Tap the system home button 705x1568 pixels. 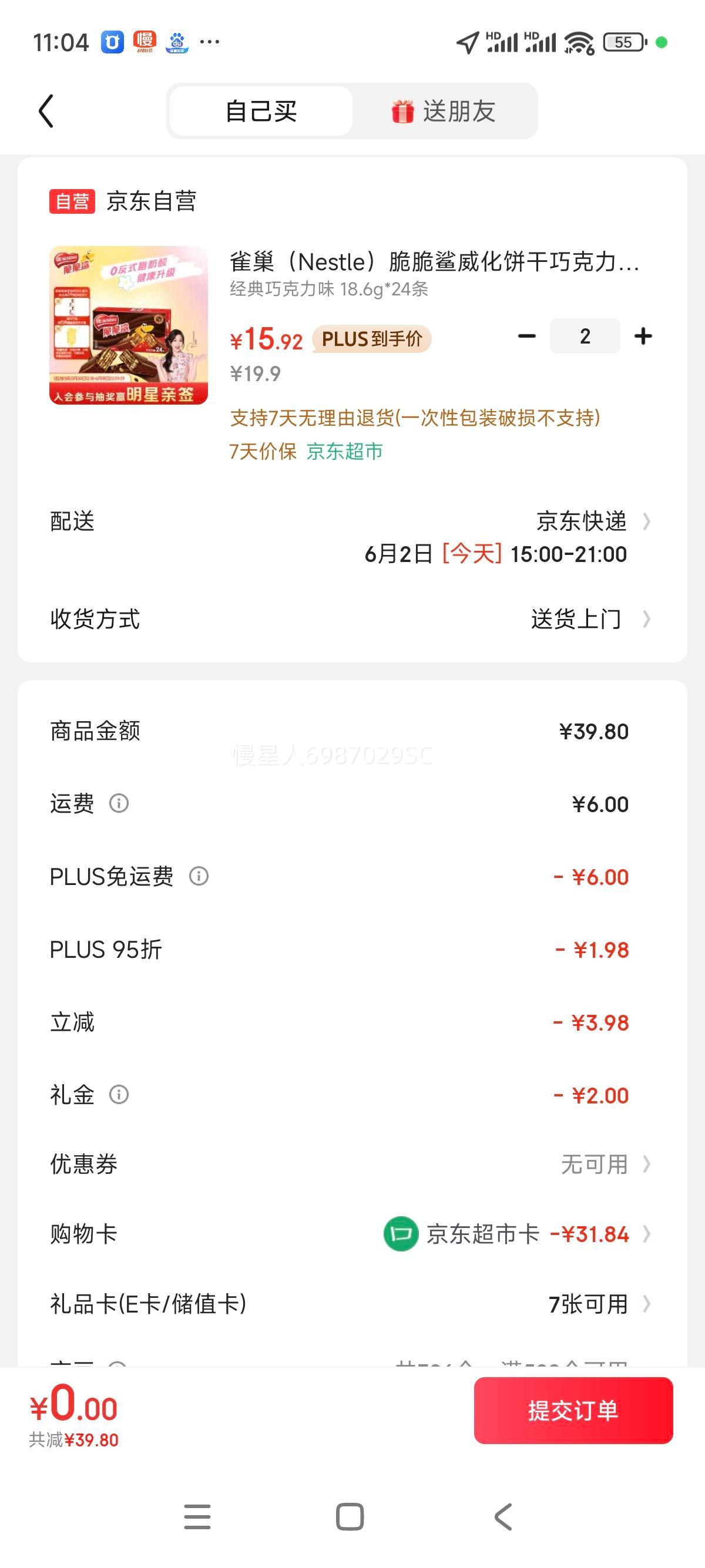click(x=350, y=1516)
